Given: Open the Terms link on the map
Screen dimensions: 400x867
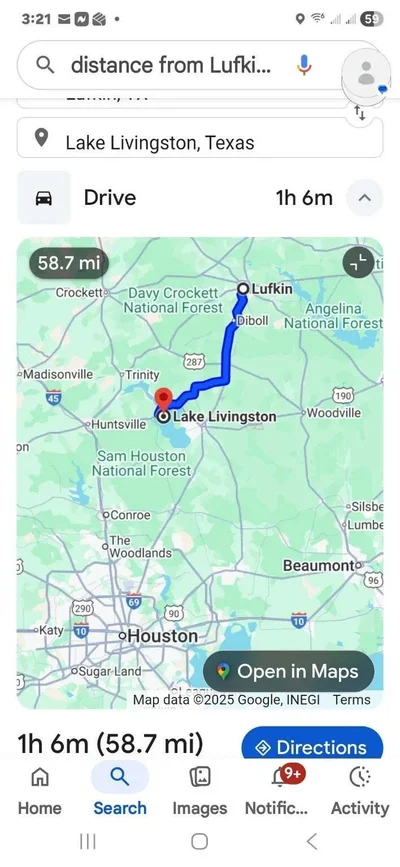Looking at the screenshot, I should pos(352,699).
